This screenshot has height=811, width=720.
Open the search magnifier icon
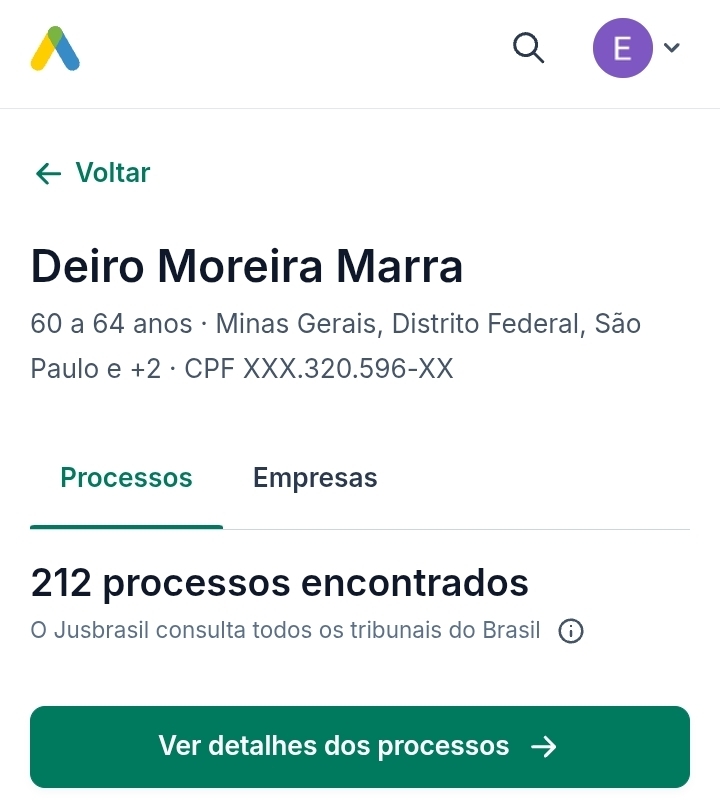coord(528,47)
